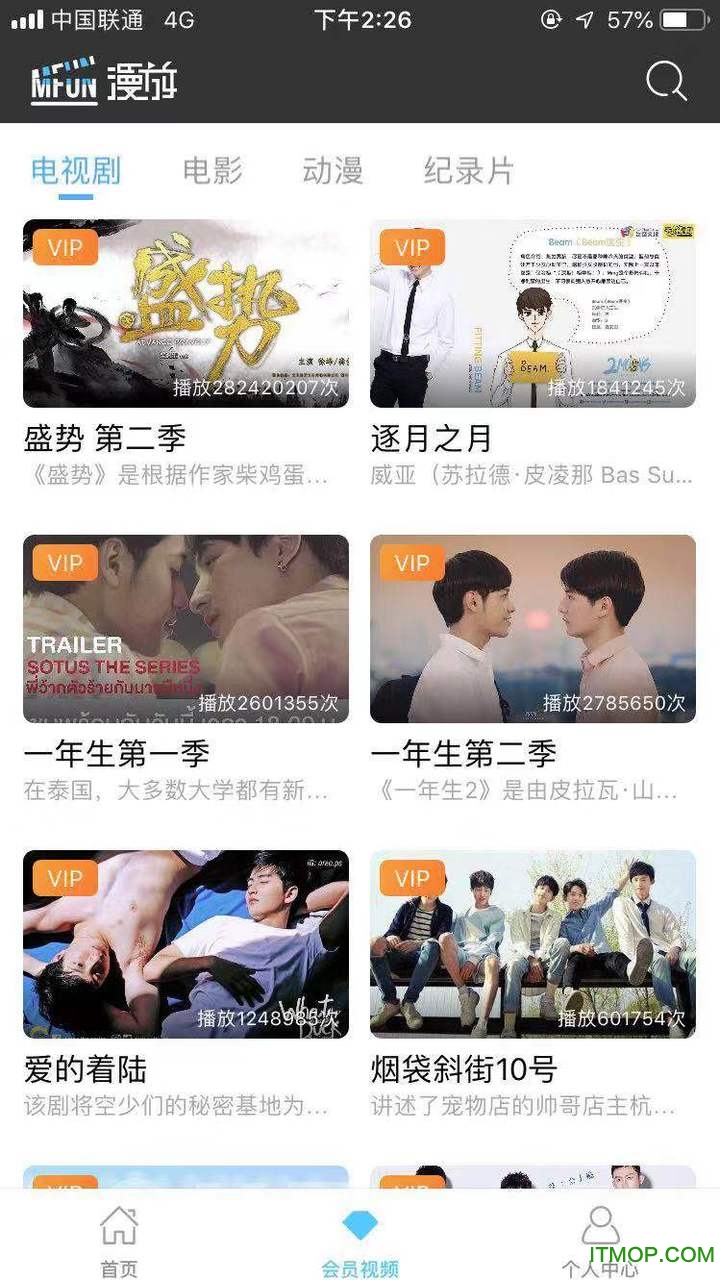
Task: Open the 烟袋斜街10号 video tile
Action: click(533, 944)
